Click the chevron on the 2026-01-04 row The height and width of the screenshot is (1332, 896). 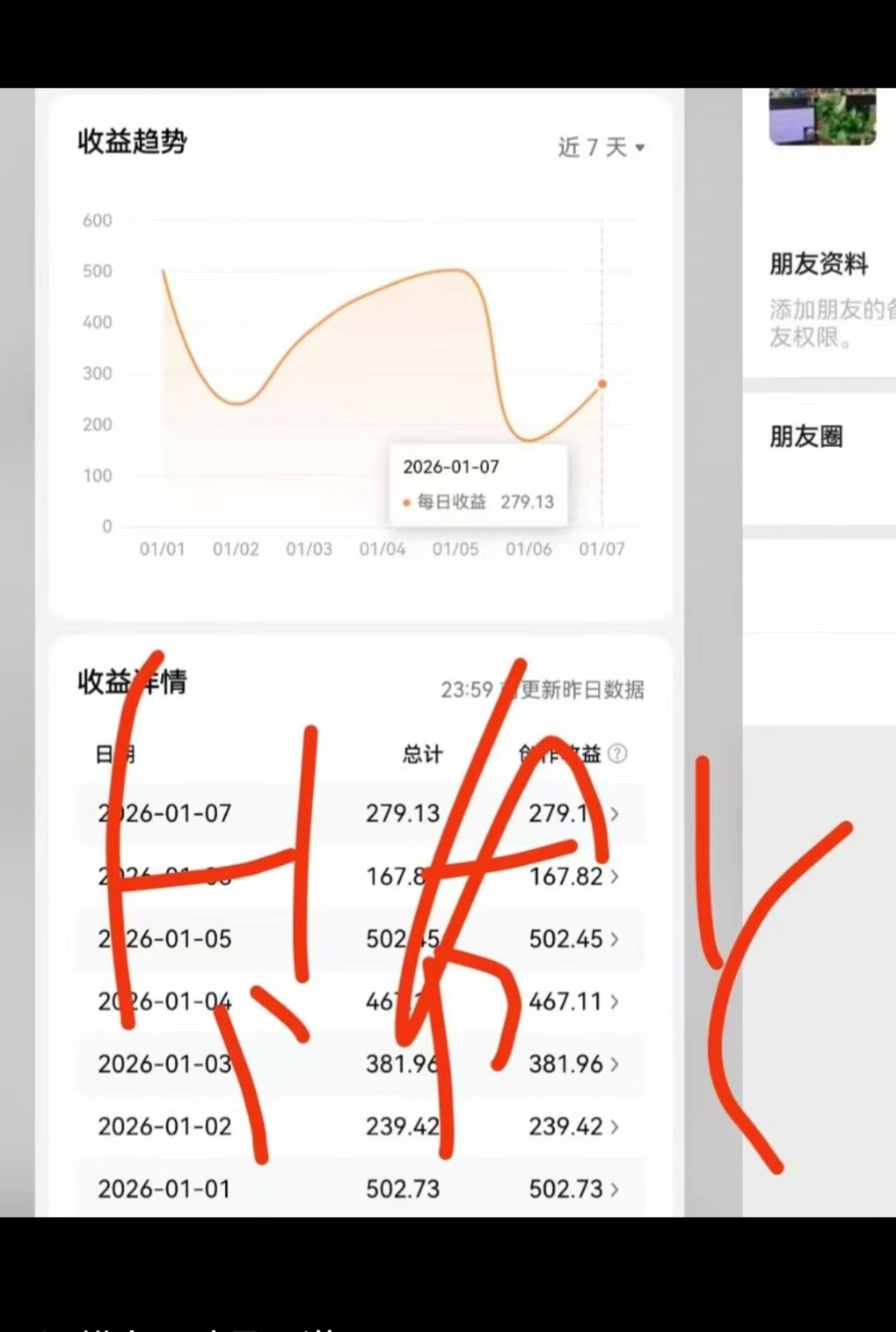pos(614,1001)
